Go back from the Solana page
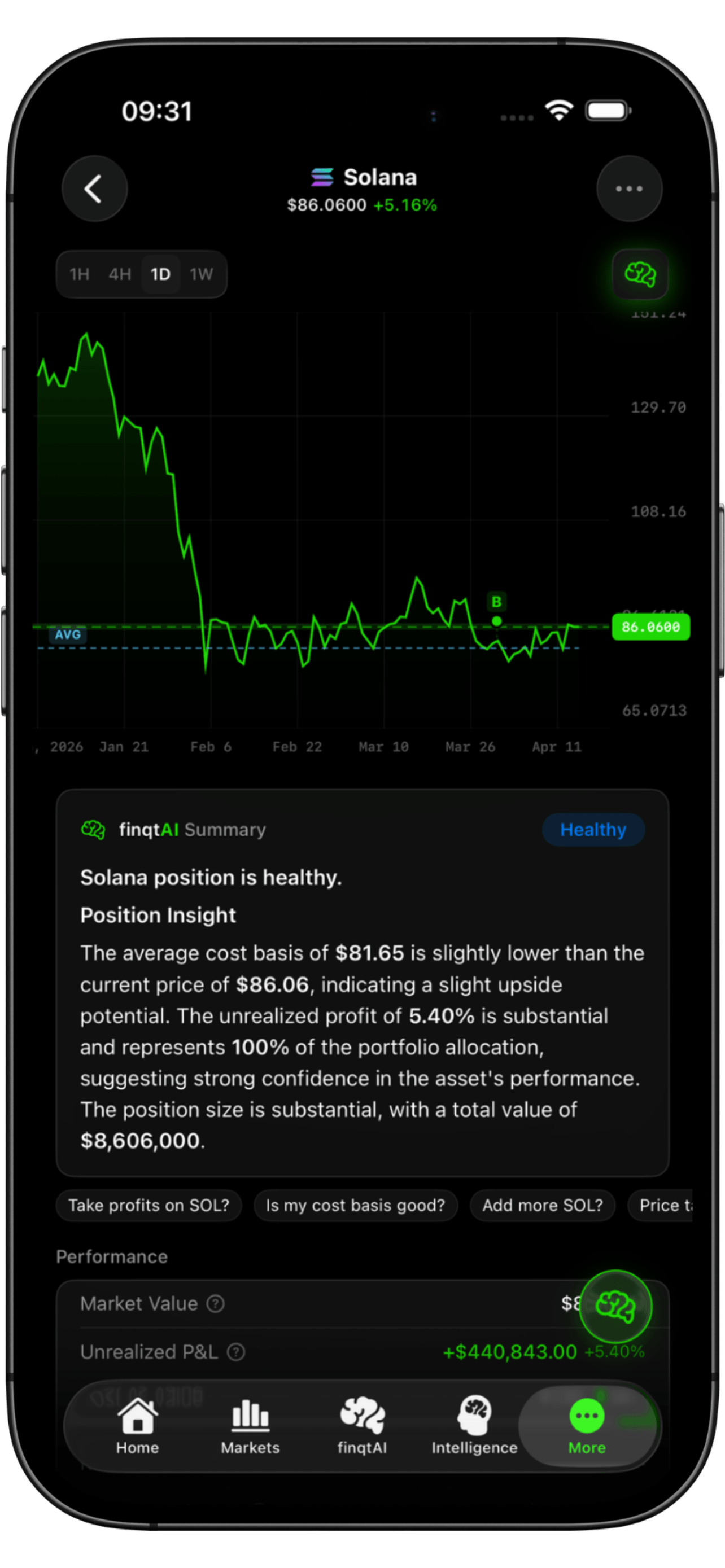 coord(94,189)
